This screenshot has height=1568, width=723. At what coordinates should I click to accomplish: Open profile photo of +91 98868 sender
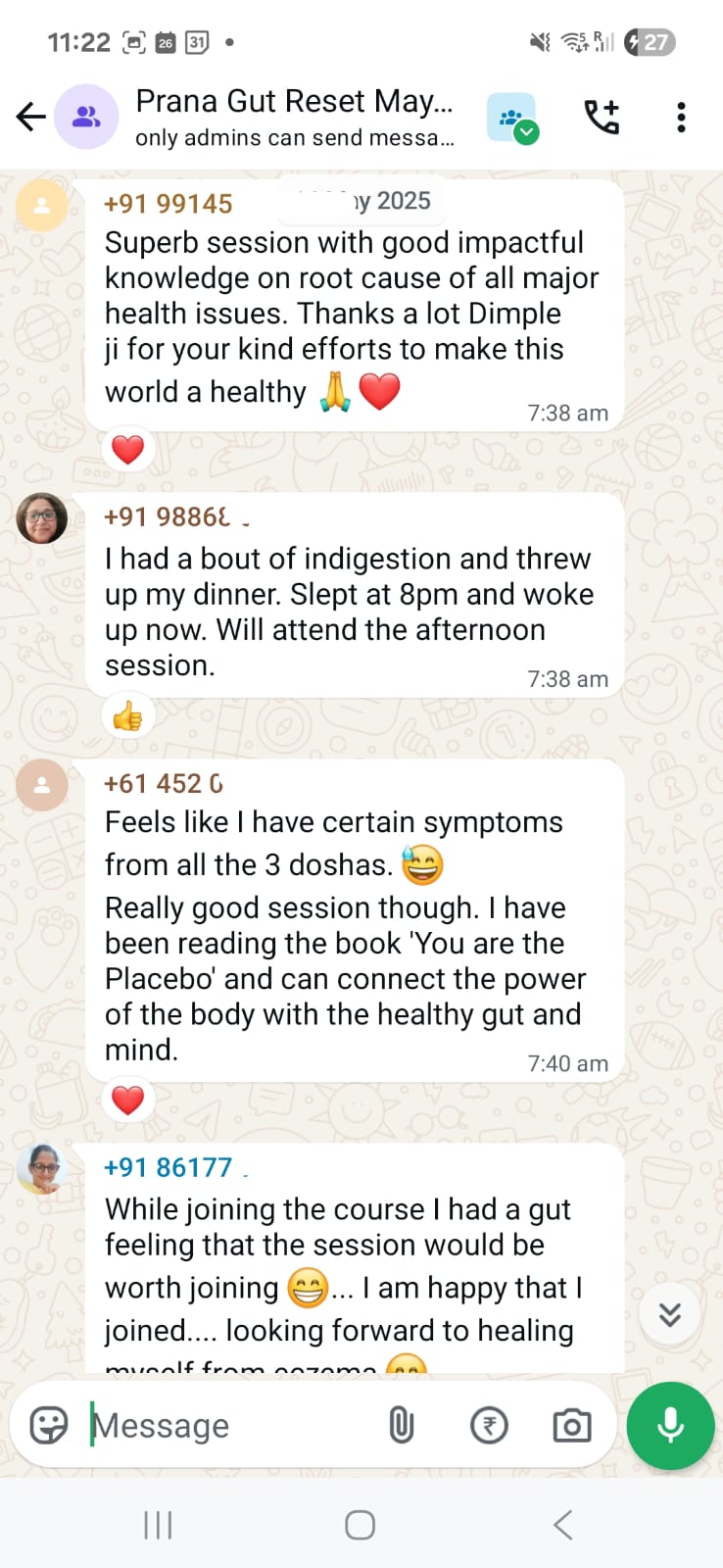(42, 518)
